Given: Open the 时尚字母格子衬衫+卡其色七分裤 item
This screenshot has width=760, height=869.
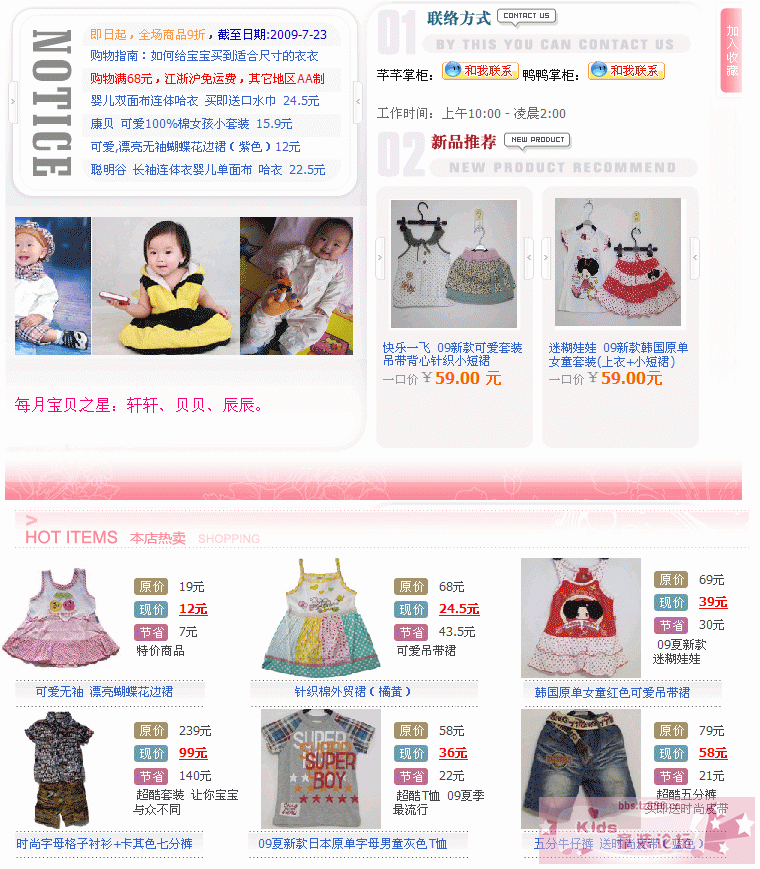Looking at the screenshot, I should pyautogui.click(x=104, y=843).
